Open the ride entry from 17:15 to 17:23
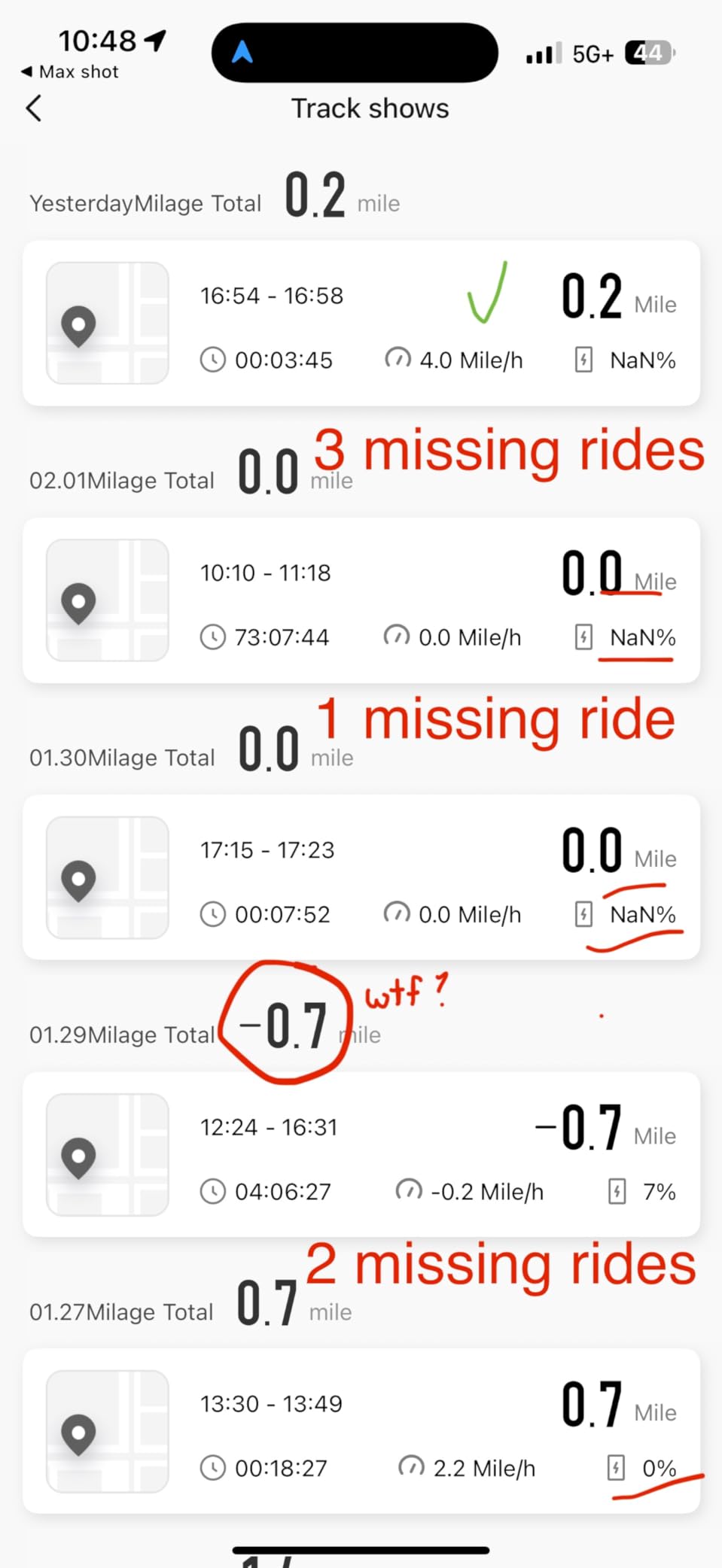The image size is (722, 1568). (267, 850)
